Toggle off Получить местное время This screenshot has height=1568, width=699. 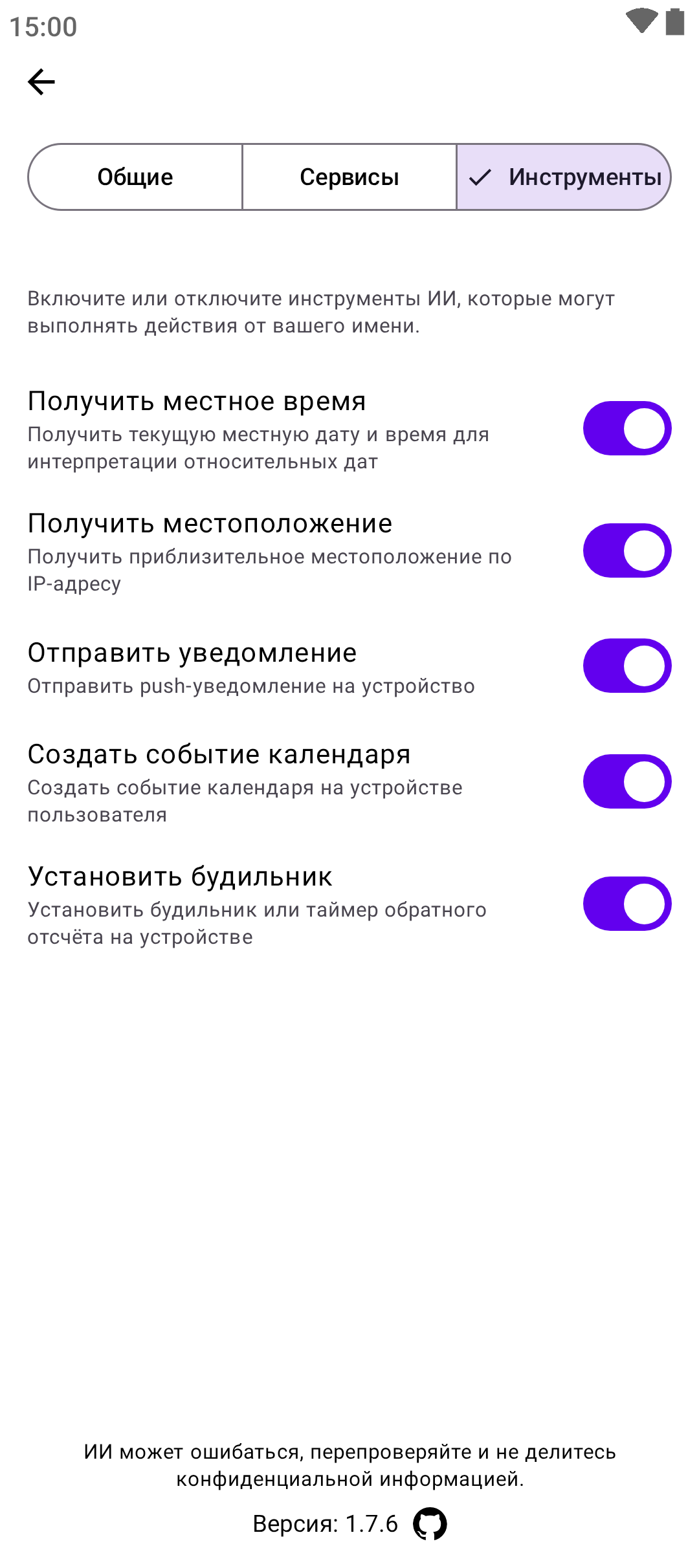coord(627,428)
